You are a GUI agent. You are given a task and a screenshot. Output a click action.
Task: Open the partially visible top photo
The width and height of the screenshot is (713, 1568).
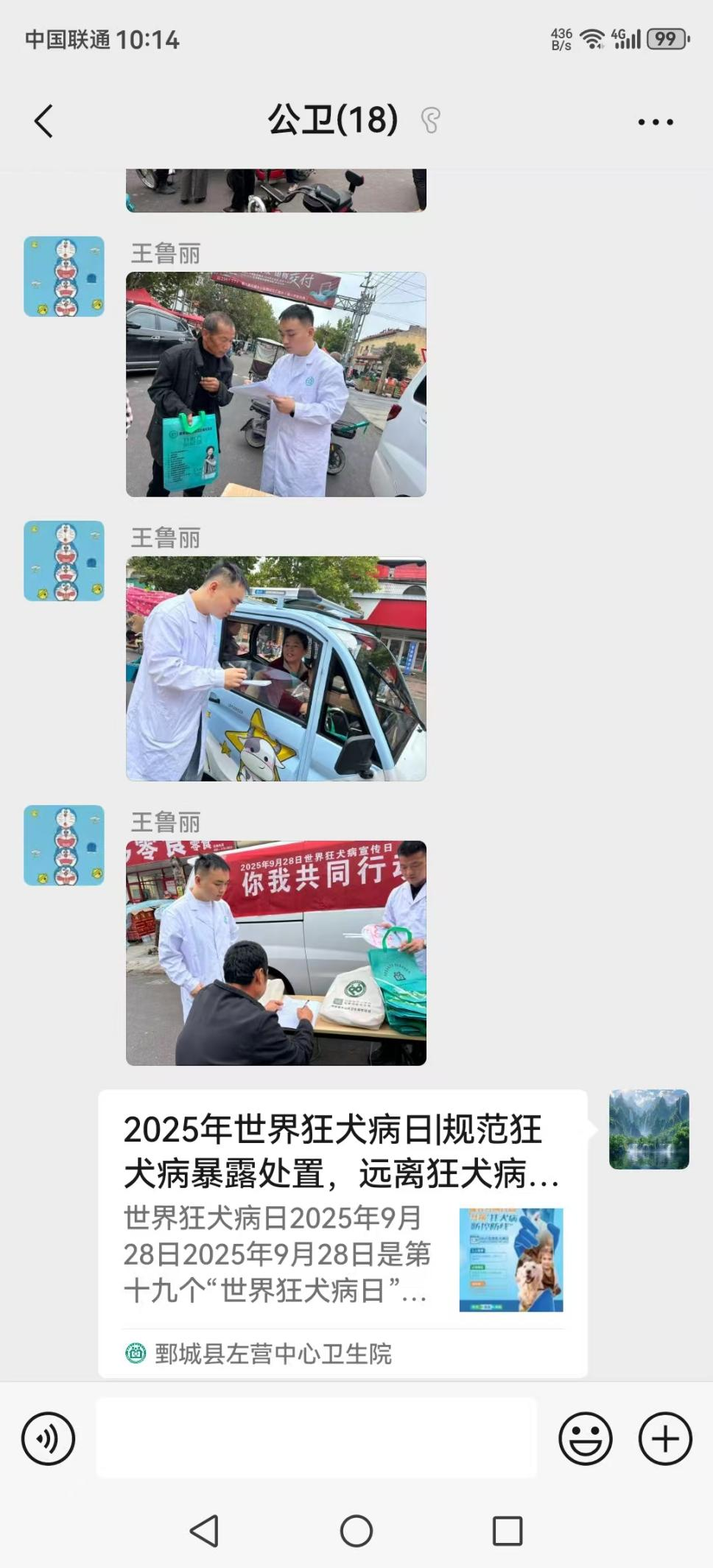[276, 190]
